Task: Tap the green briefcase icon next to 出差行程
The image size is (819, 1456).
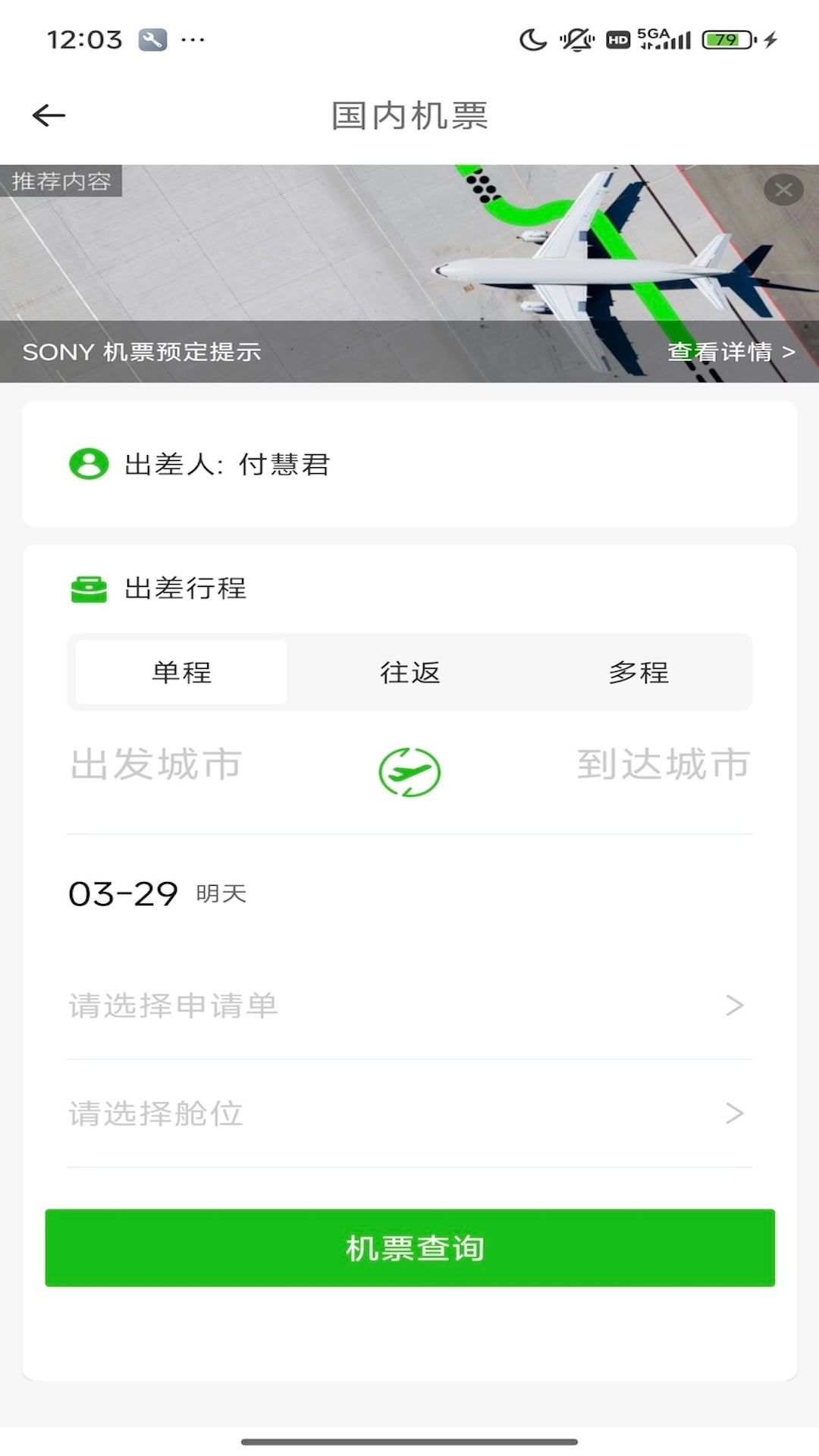Action: 89,589
